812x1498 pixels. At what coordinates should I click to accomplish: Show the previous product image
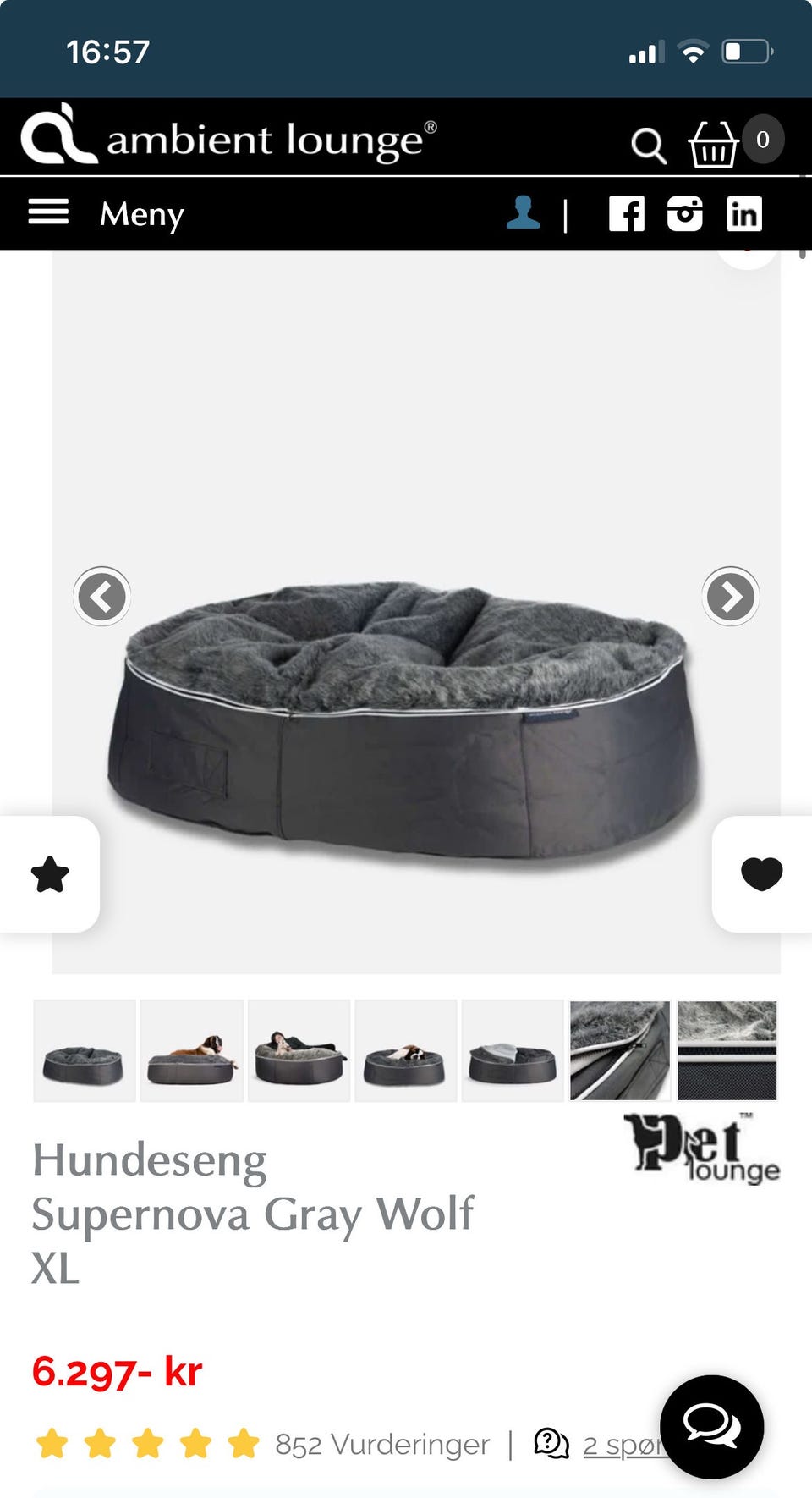pyautogui.click(x=101, y=597)
